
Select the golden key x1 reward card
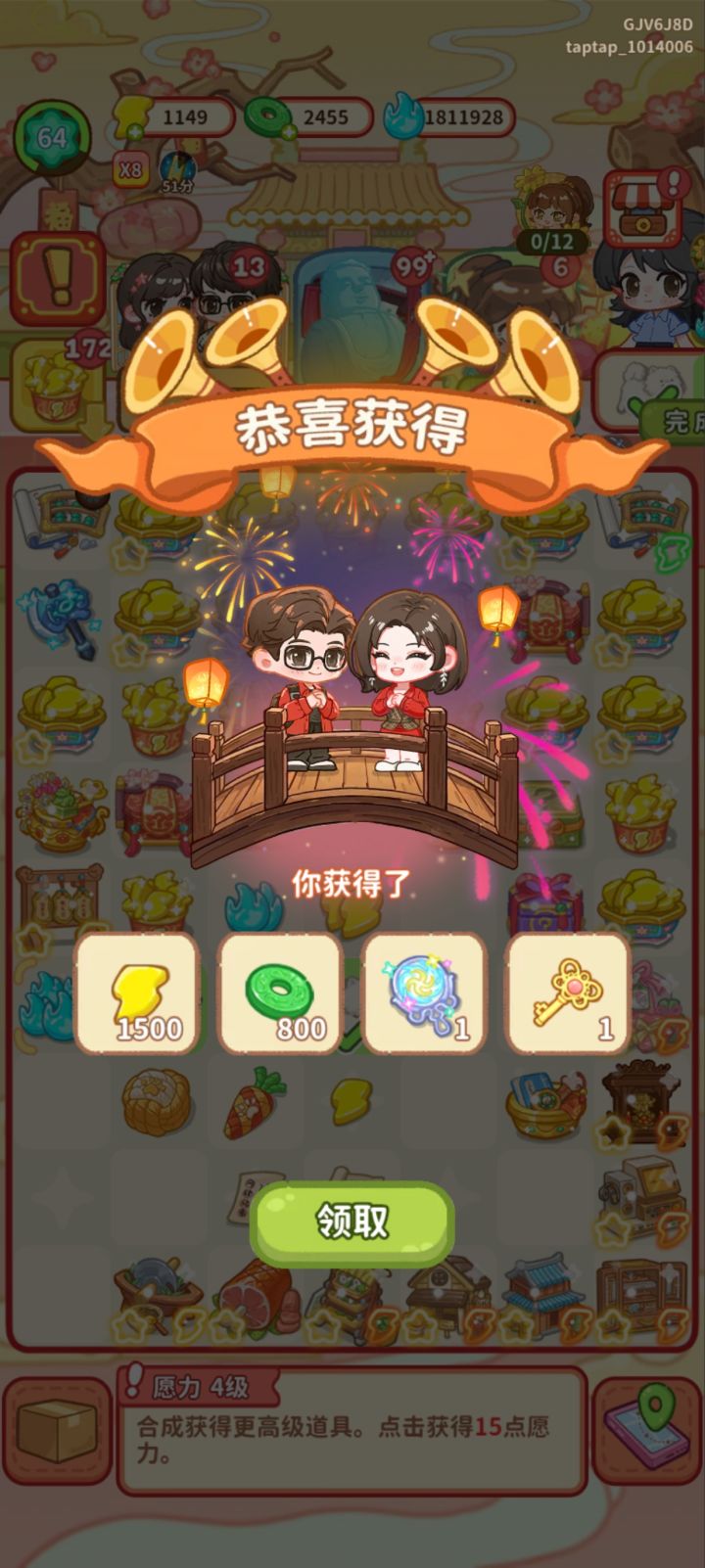tap(567, 993)
